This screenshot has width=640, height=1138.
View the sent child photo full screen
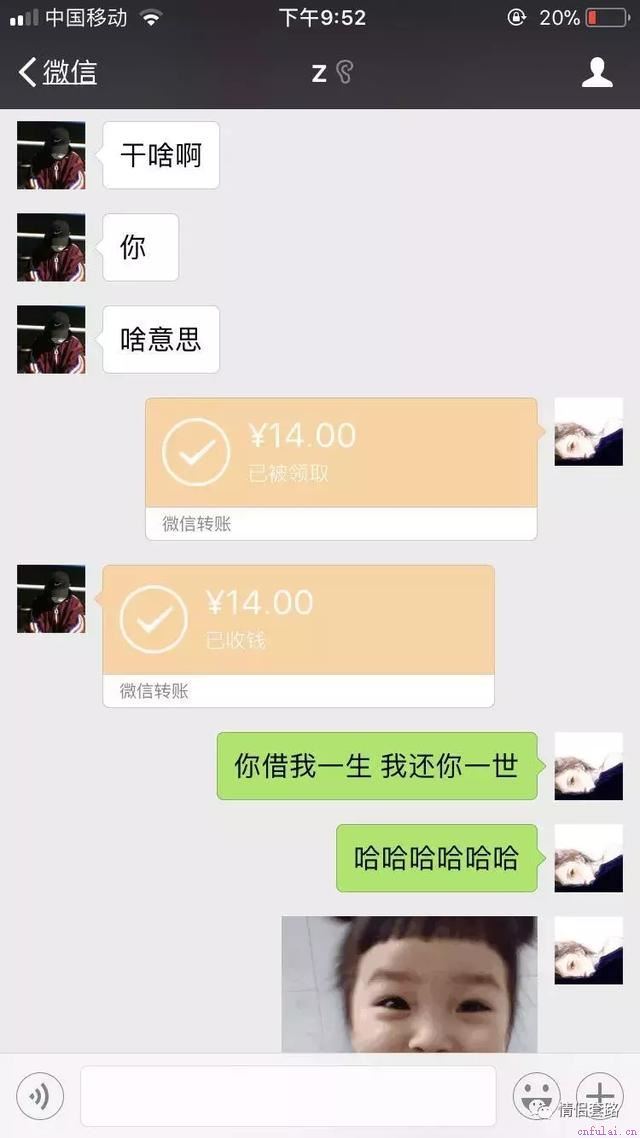coord(409,984)
